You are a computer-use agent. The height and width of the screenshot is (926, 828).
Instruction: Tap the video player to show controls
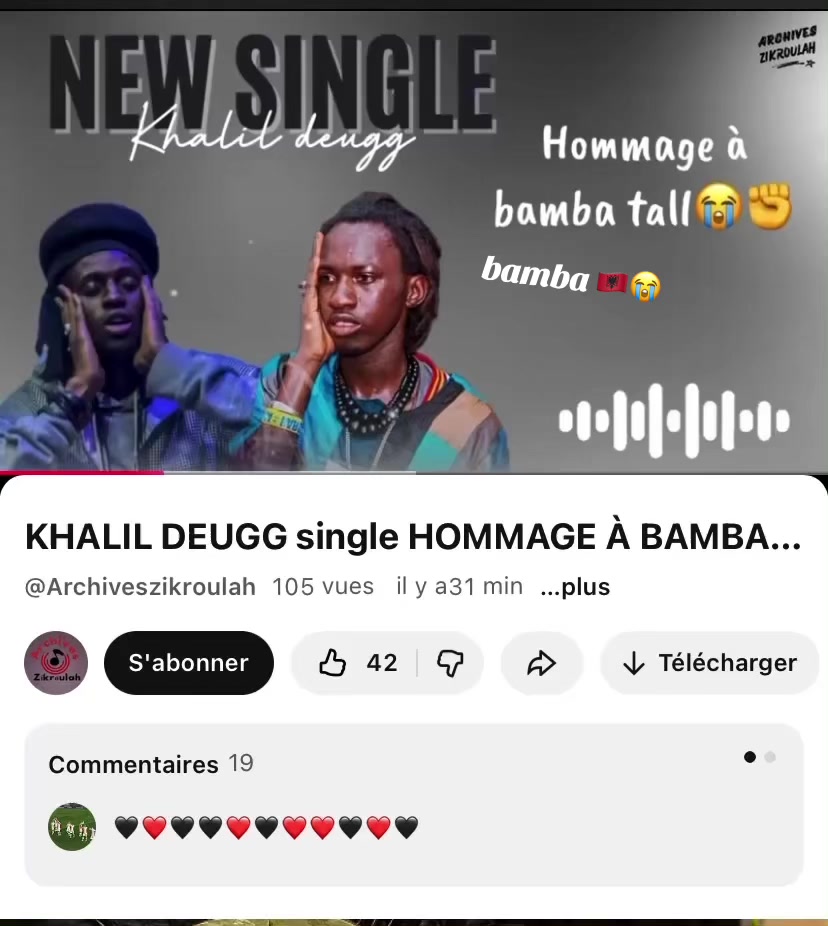(414, 240)
